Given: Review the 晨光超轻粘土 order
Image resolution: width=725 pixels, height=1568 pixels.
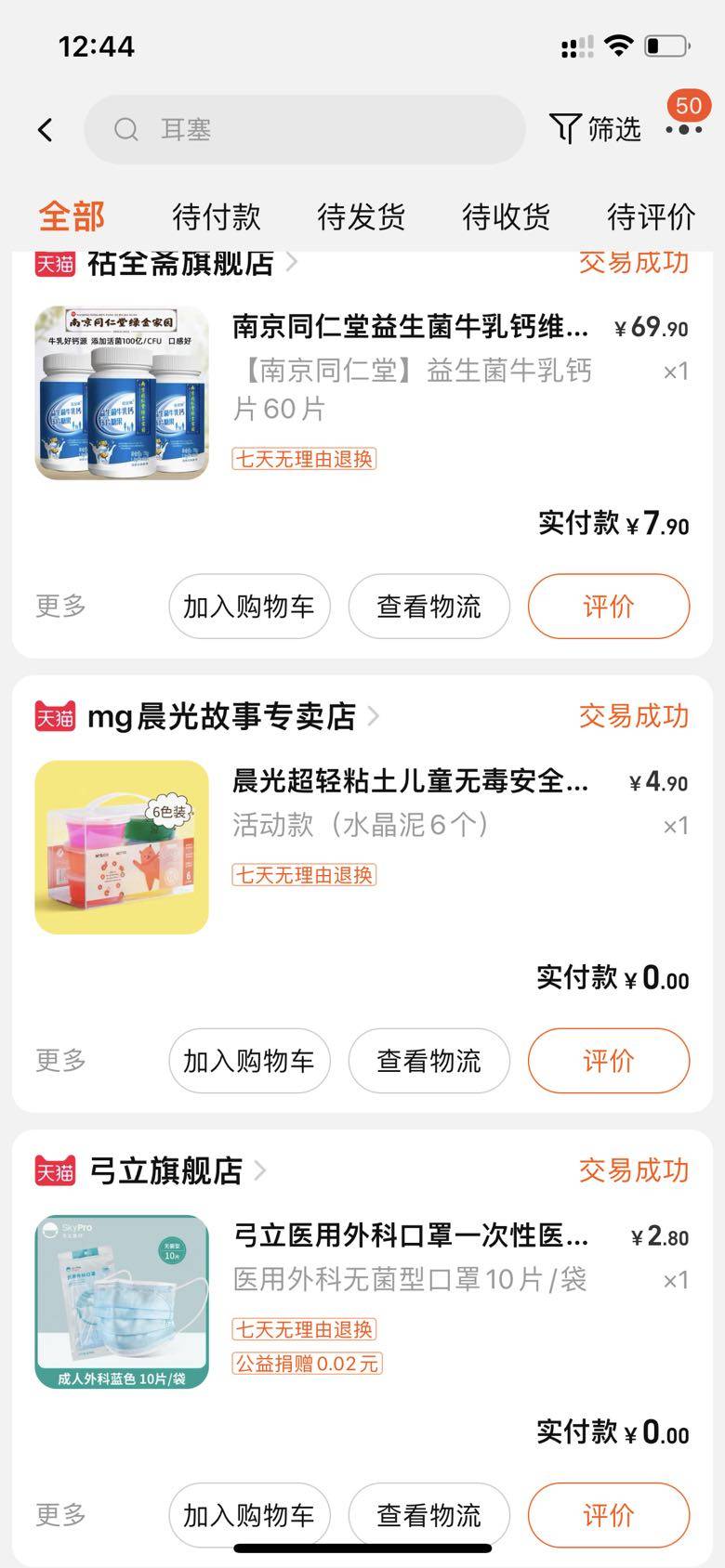Looking at the screenshot, I should (x=609, y=1061).
